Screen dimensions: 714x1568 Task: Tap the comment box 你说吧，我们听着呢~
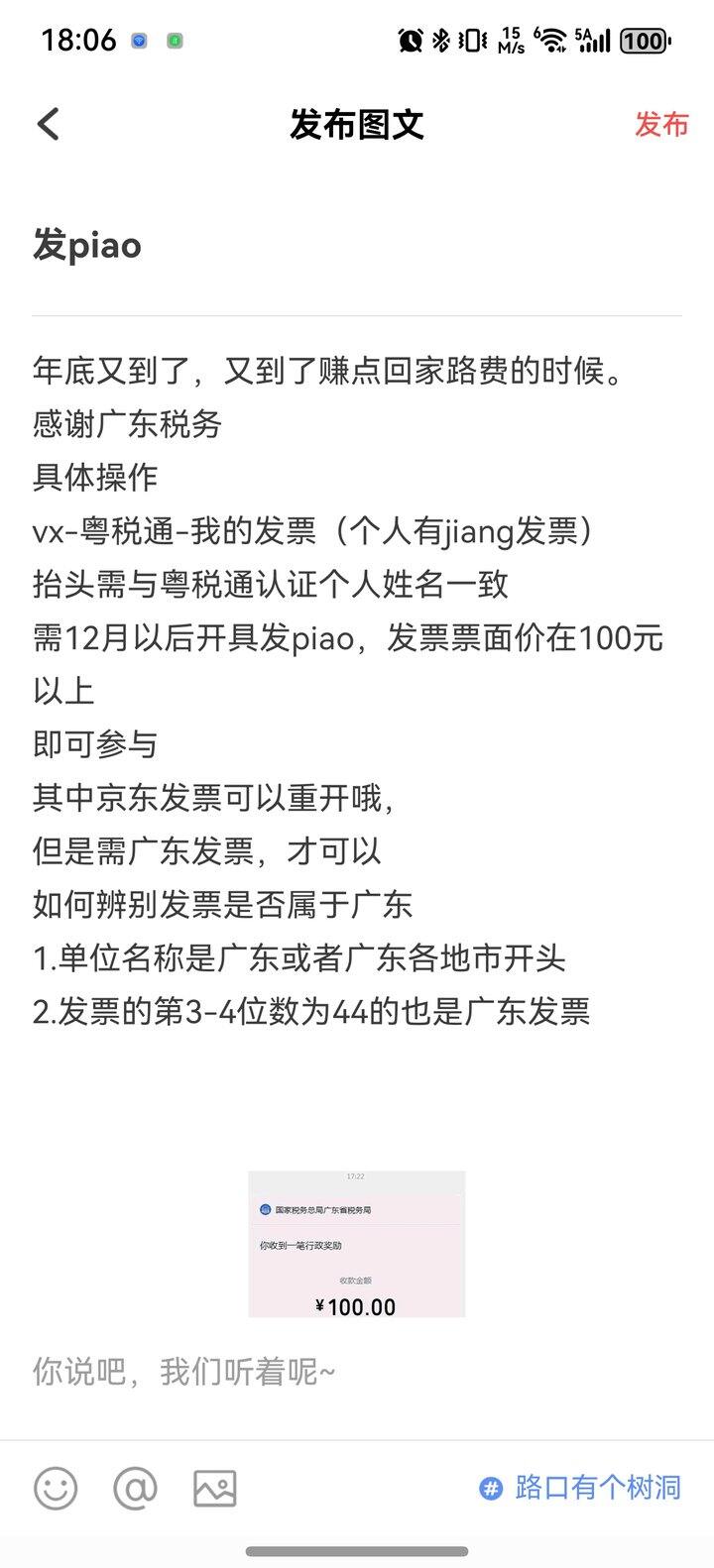[183, 1372]
